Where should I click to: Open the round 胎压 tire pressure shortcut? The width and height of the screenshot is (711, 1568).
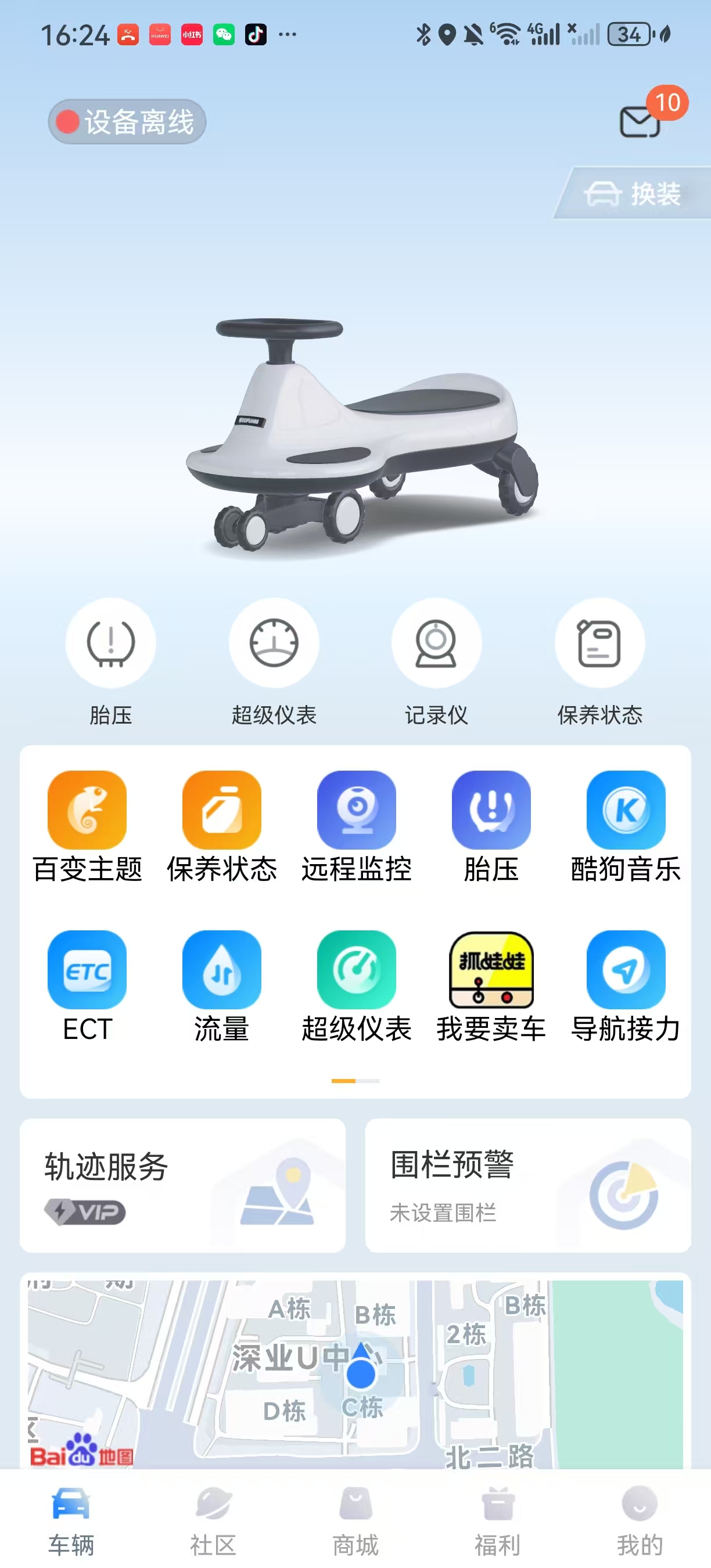pyautogui.click(x=111, y=643)
